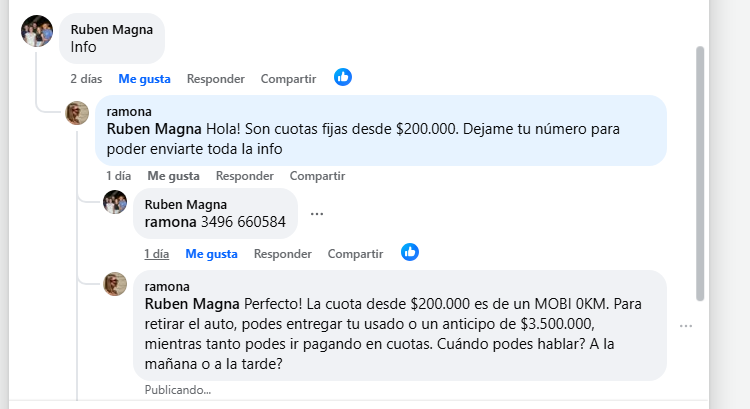This screenshot has height=409, width=750.
Task: Reply to ramona's fixed-installments comment
Action: pos(245,176)
